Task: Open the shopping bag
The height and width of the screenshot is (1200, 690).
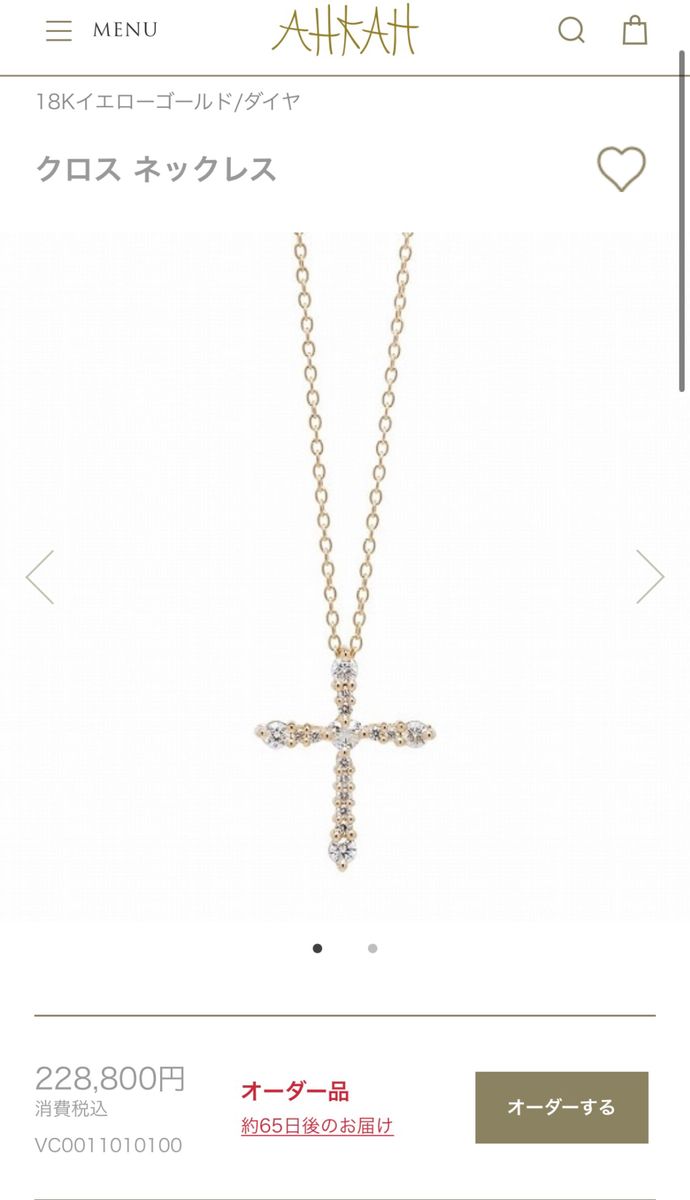Action: click(x=635, y=30)
